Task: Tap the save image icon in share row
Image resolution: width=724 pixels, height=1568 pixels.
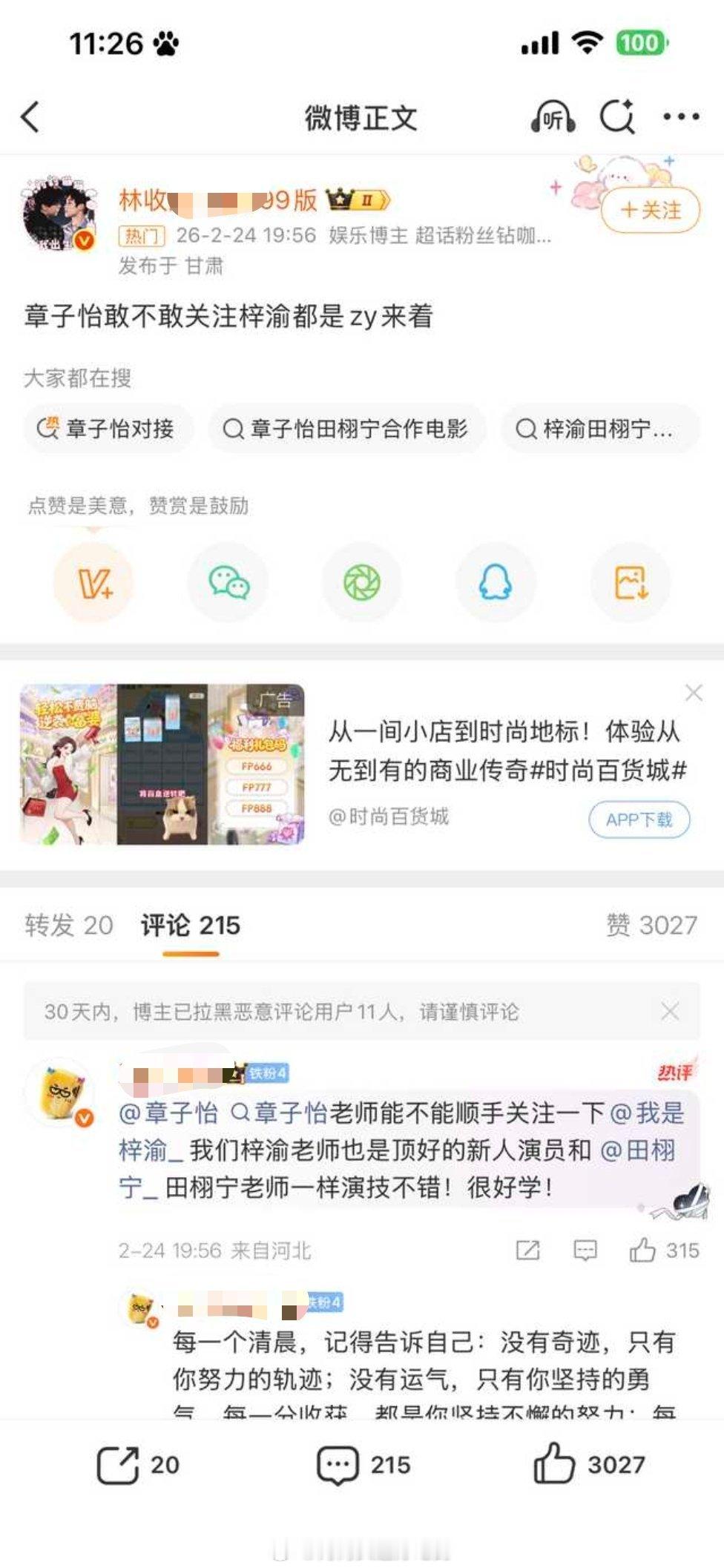Action: [x=628, y=582]
